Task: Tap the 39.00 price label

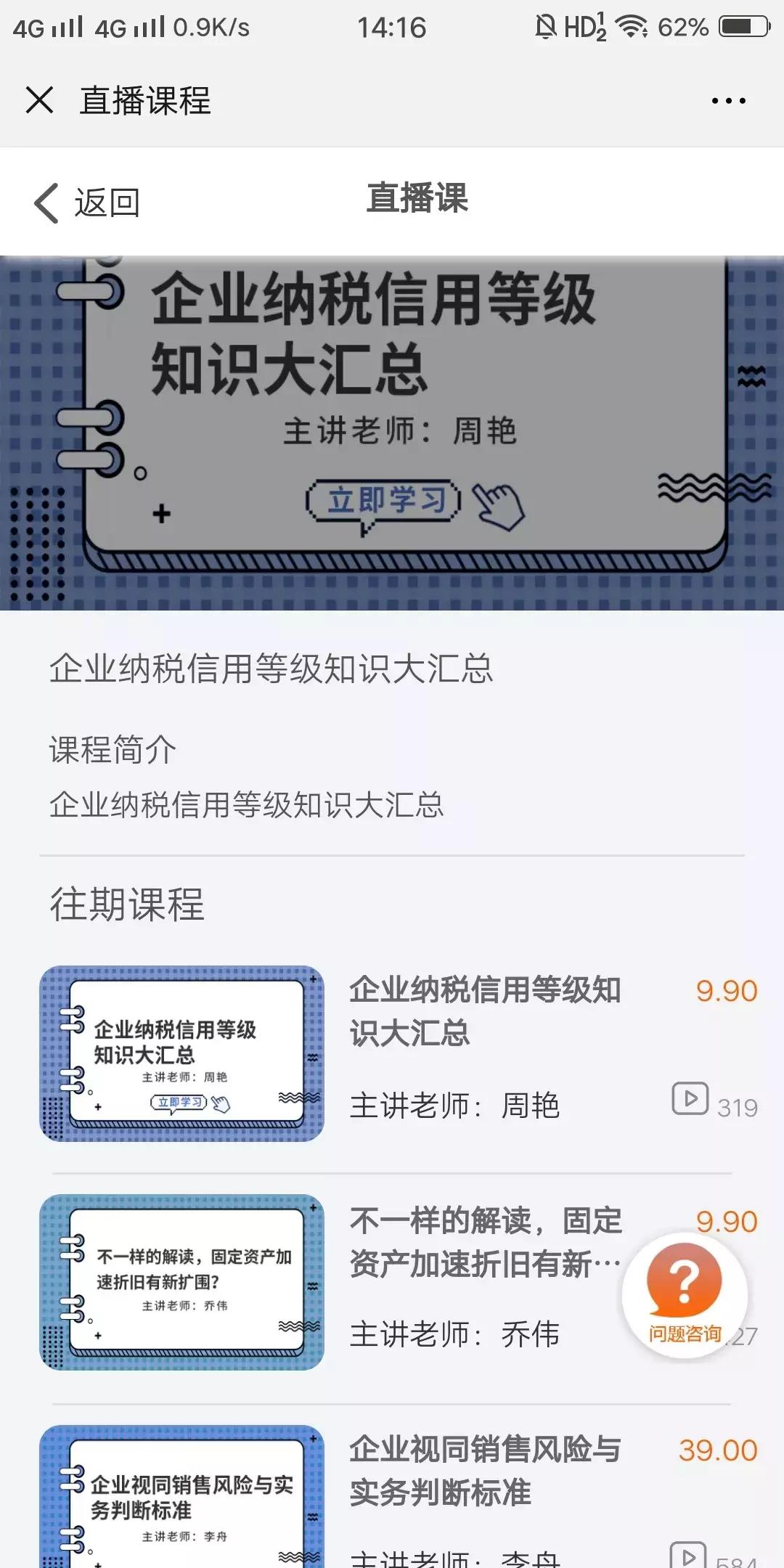Action: [719, 1448]
